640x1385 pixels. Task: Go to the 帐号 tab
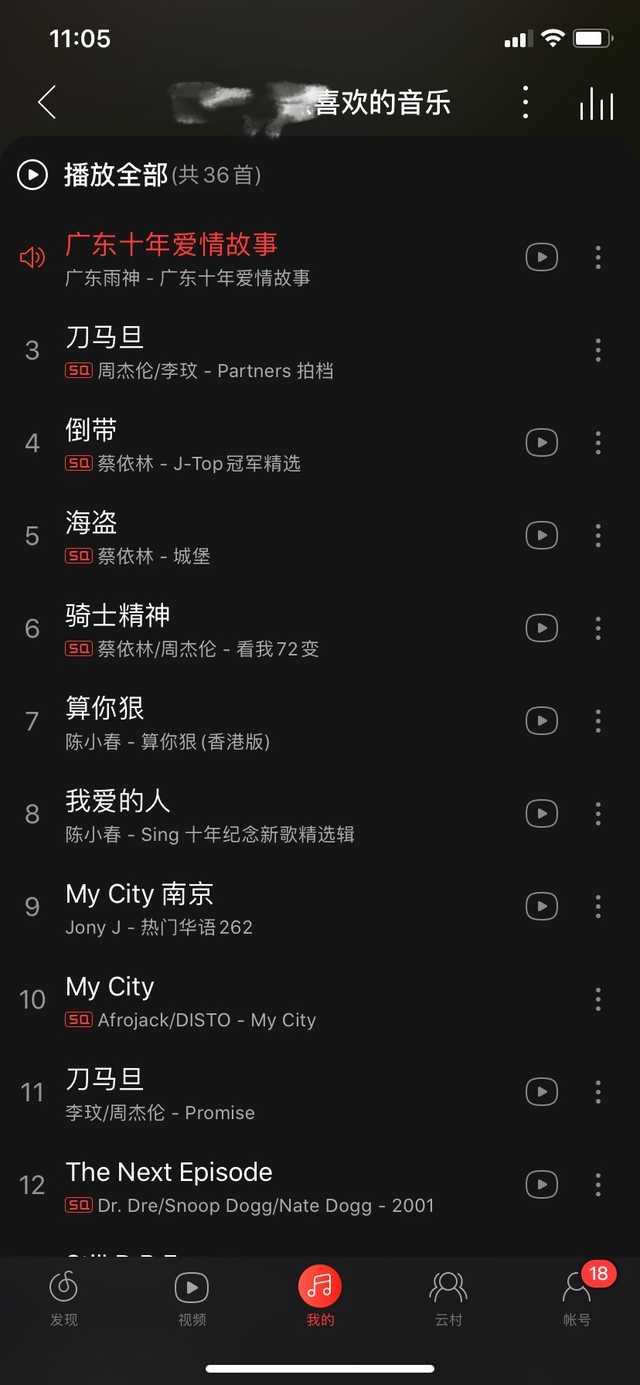coord(577,1297)
